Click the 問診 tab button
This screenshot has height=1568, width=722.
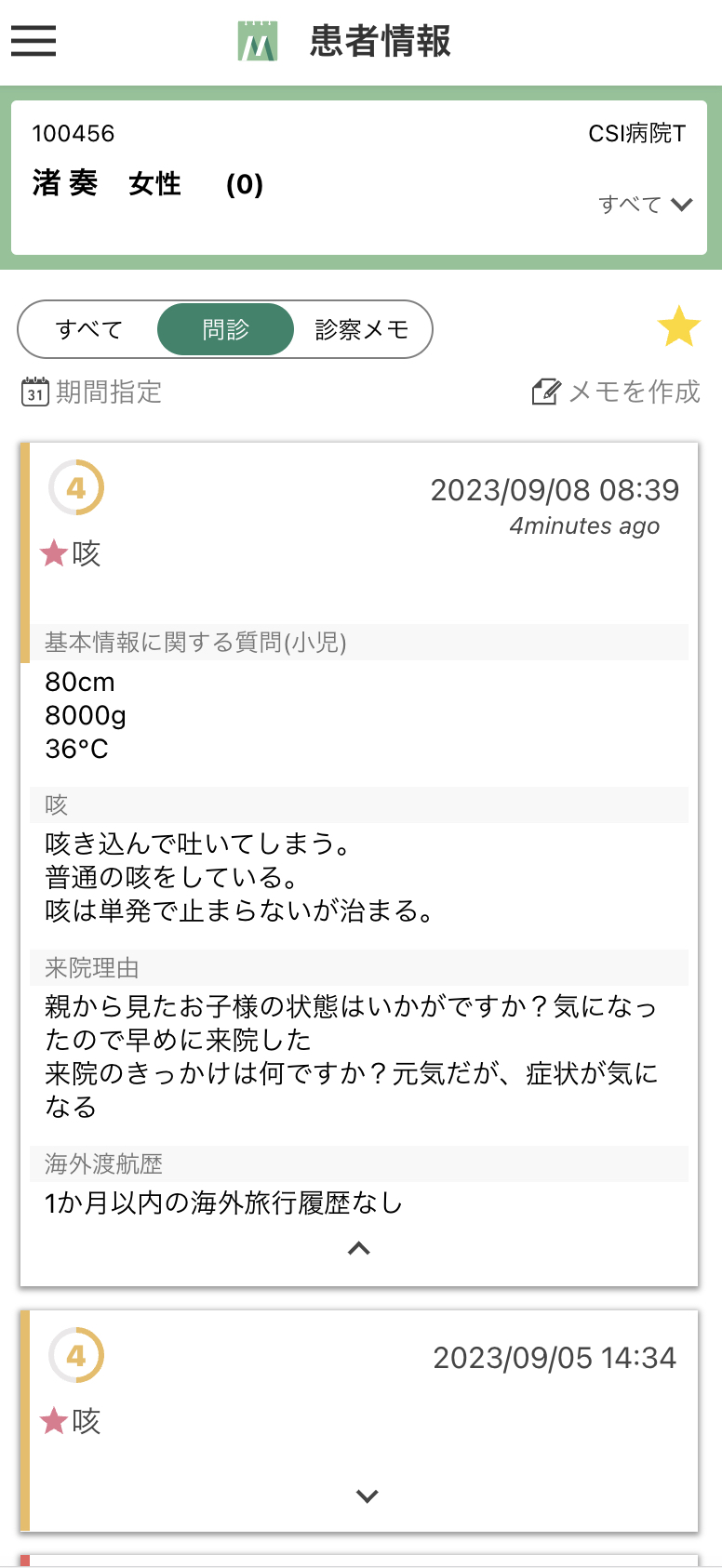click(225, 328)
